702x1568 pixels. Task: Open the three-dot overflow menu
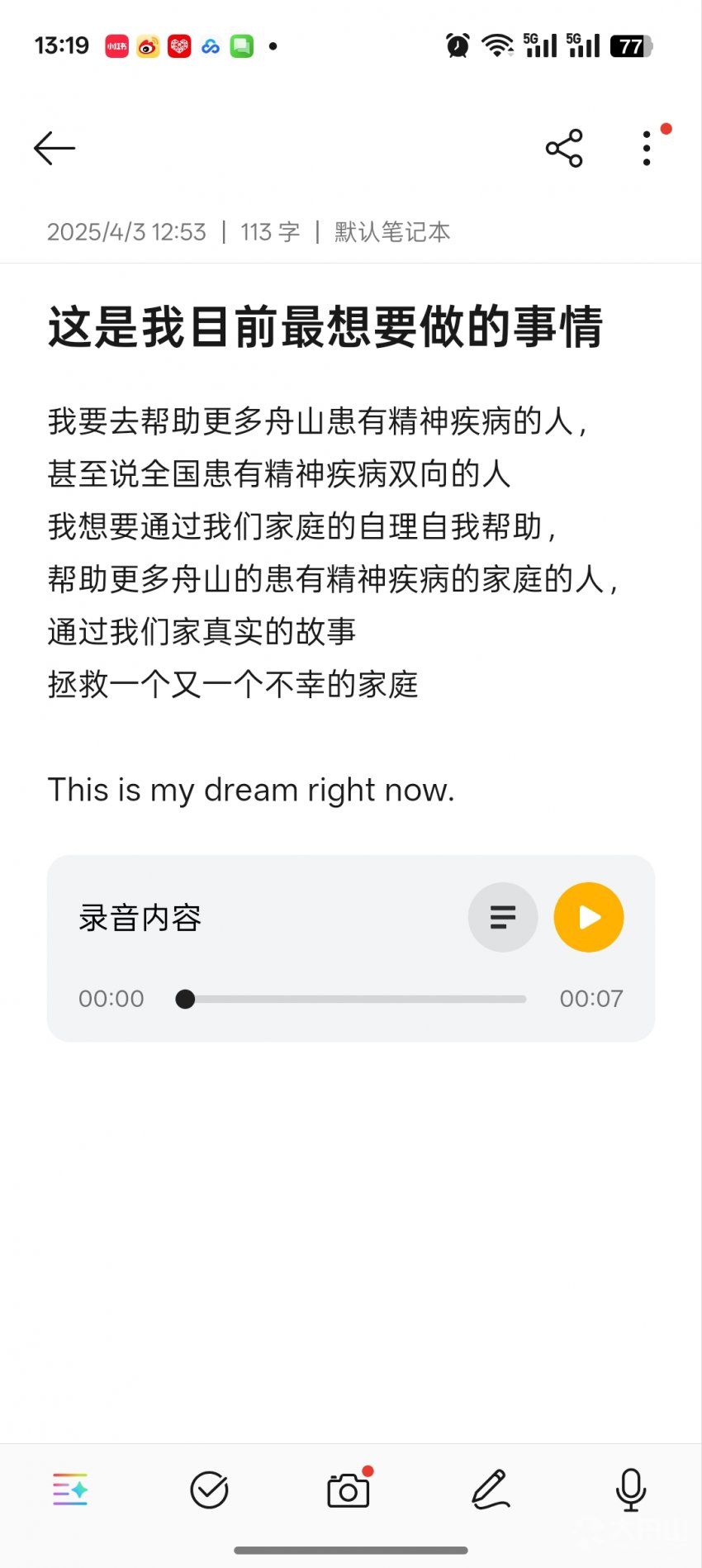coord(647,149)
